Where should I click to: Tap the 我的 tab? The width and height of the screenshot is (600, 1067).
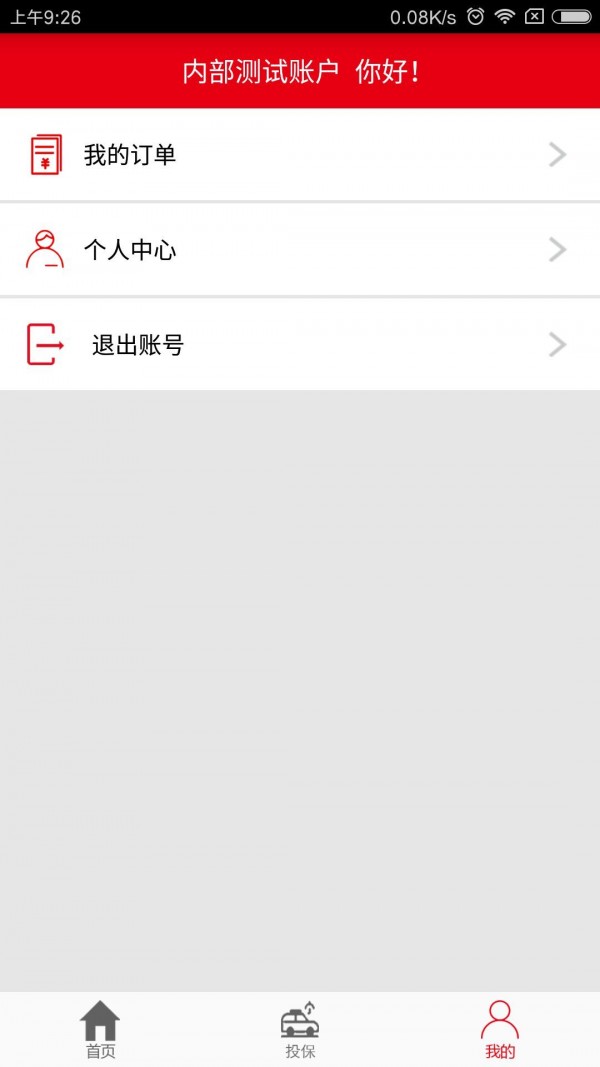click(x=500, y=1030)
